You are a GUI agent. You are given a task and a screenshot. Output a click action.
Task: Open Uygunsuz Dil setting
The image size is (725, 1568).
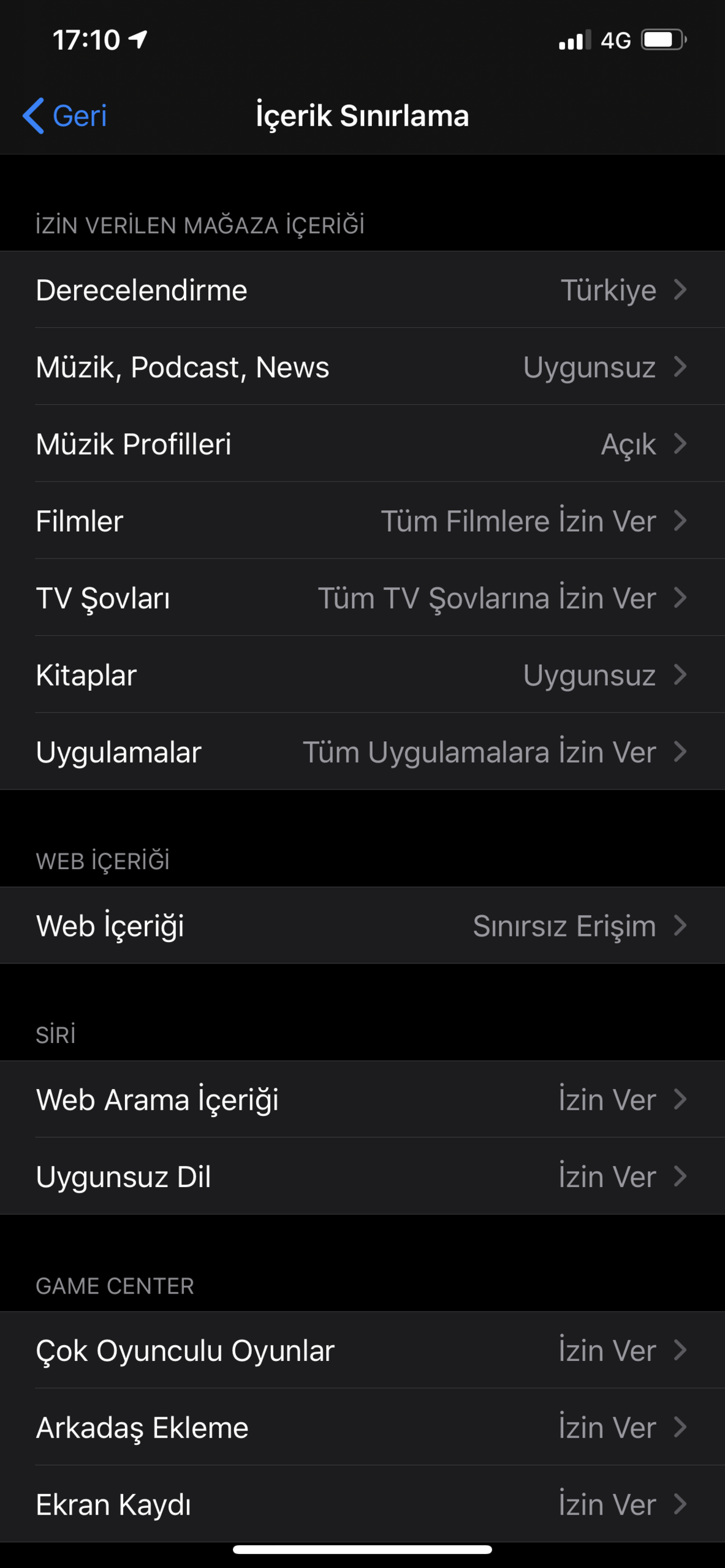pos(362,1176)
